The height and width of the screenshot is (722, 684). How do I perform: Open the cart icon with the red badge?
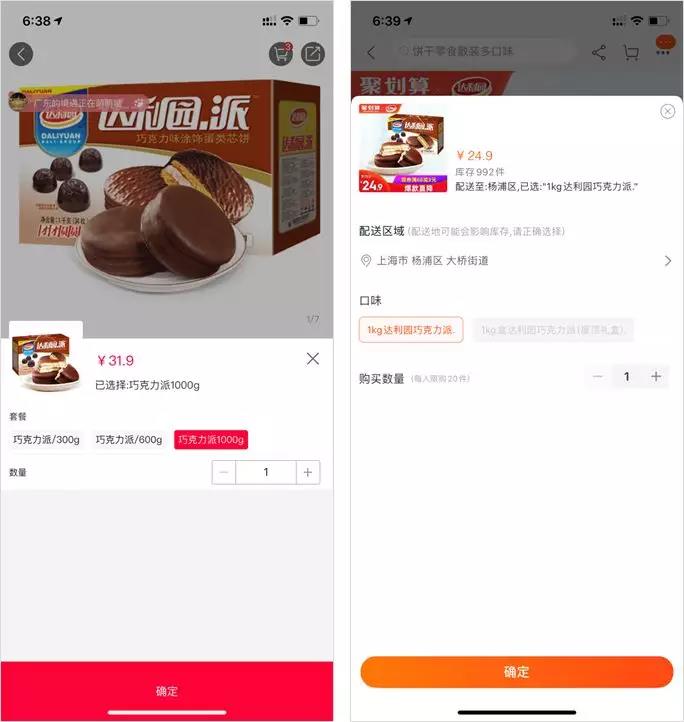pos(279,54)
